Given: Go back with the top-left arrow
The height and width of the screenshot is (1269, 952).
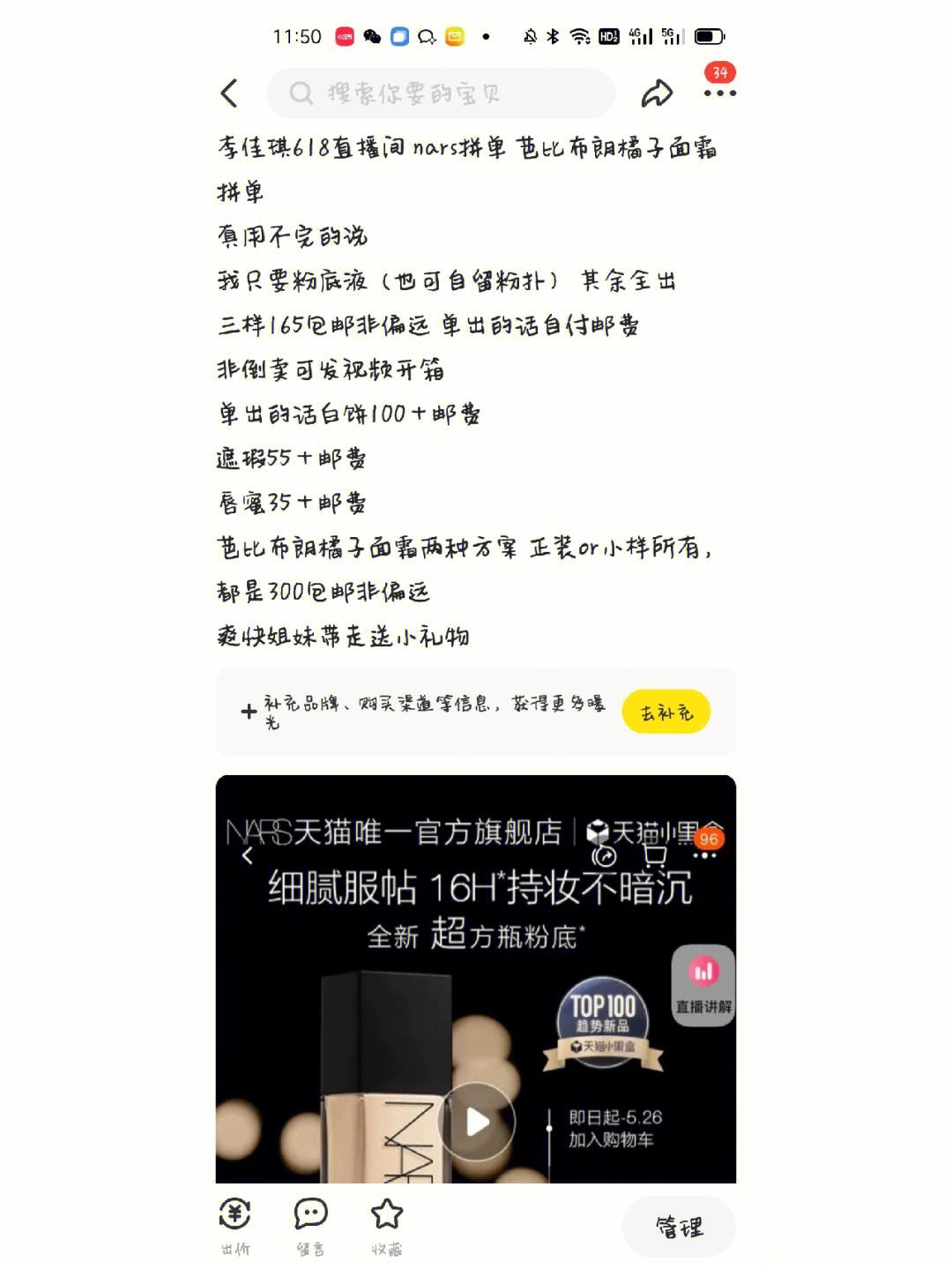Looking at the screenshot, I should click(x=229, y=93).
